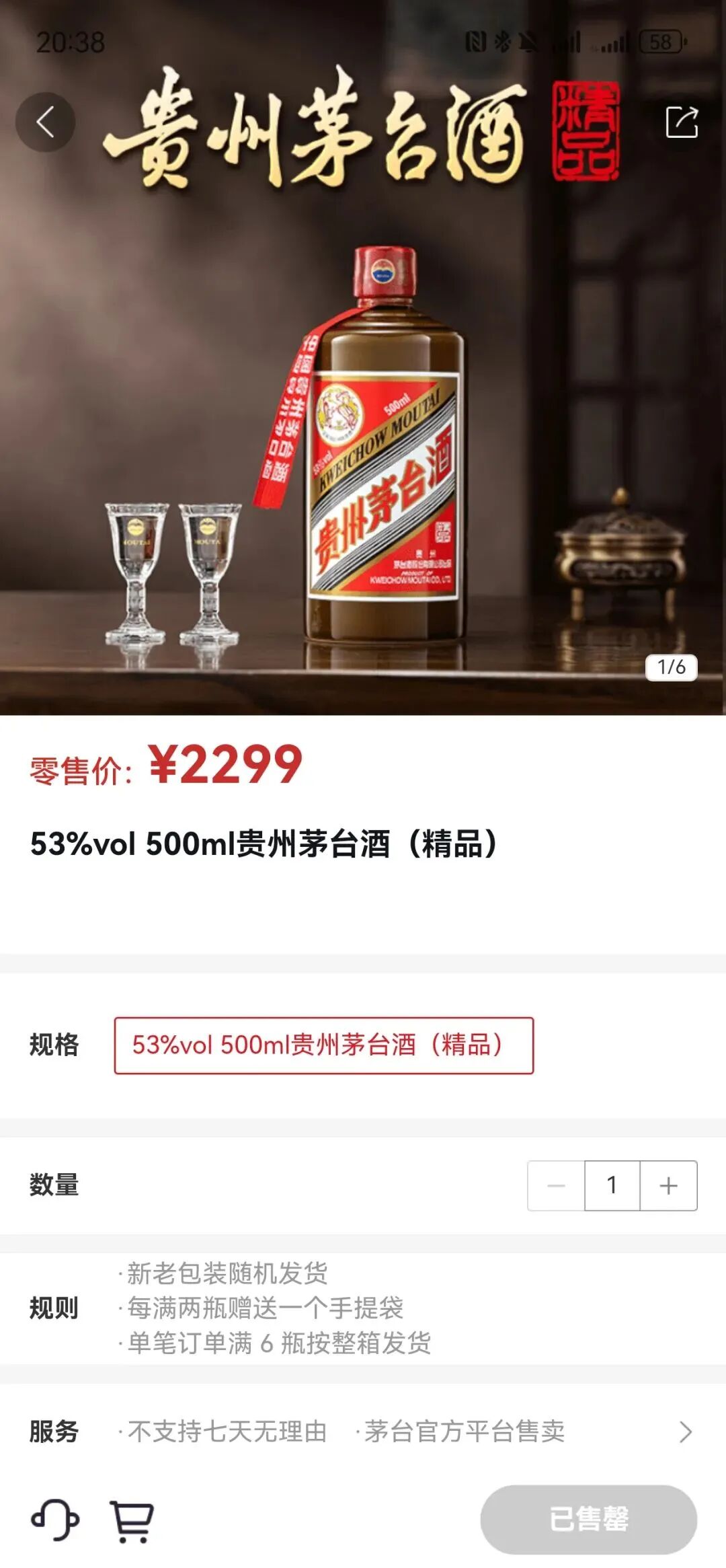
Task: Go back using the back arrow
Action: click(45, 122)
